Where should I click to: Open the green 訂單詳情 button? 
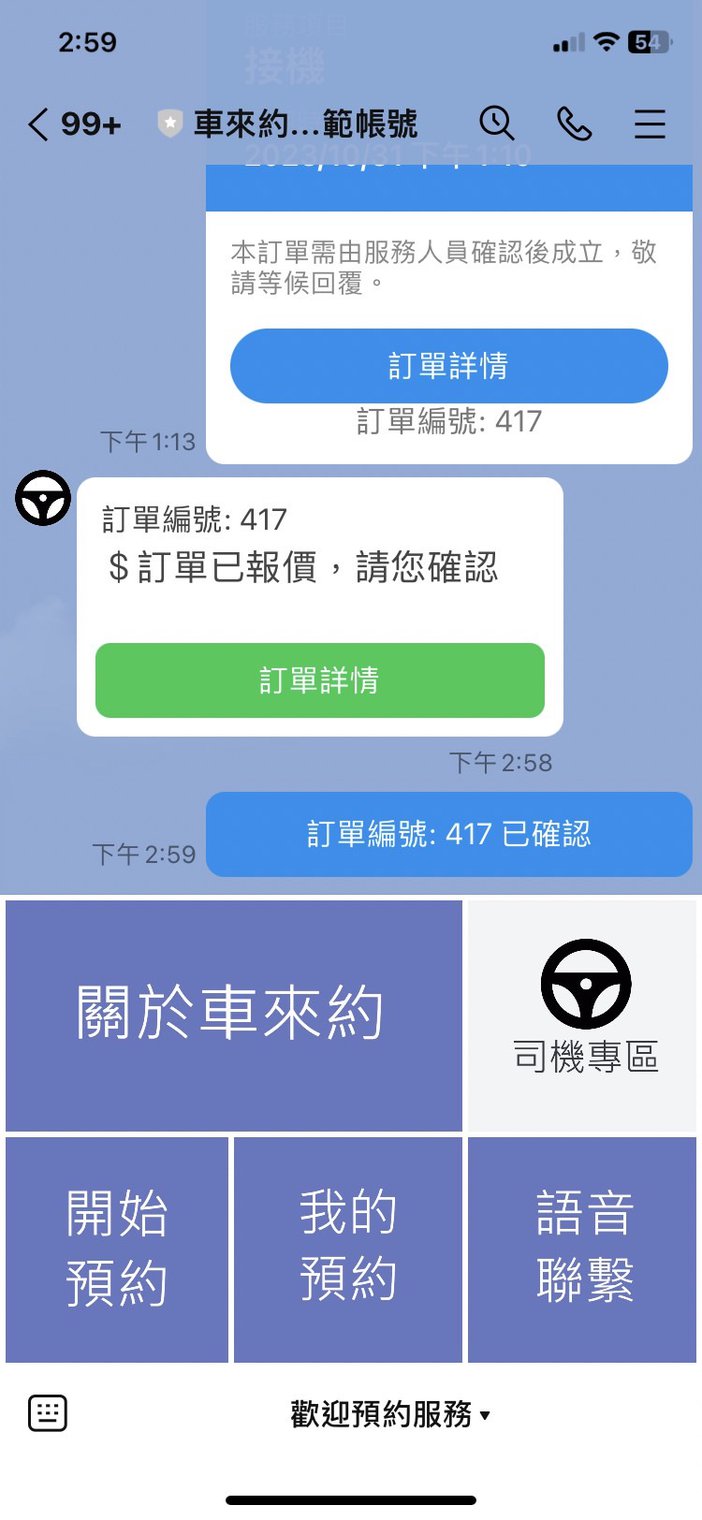(320, 680)
